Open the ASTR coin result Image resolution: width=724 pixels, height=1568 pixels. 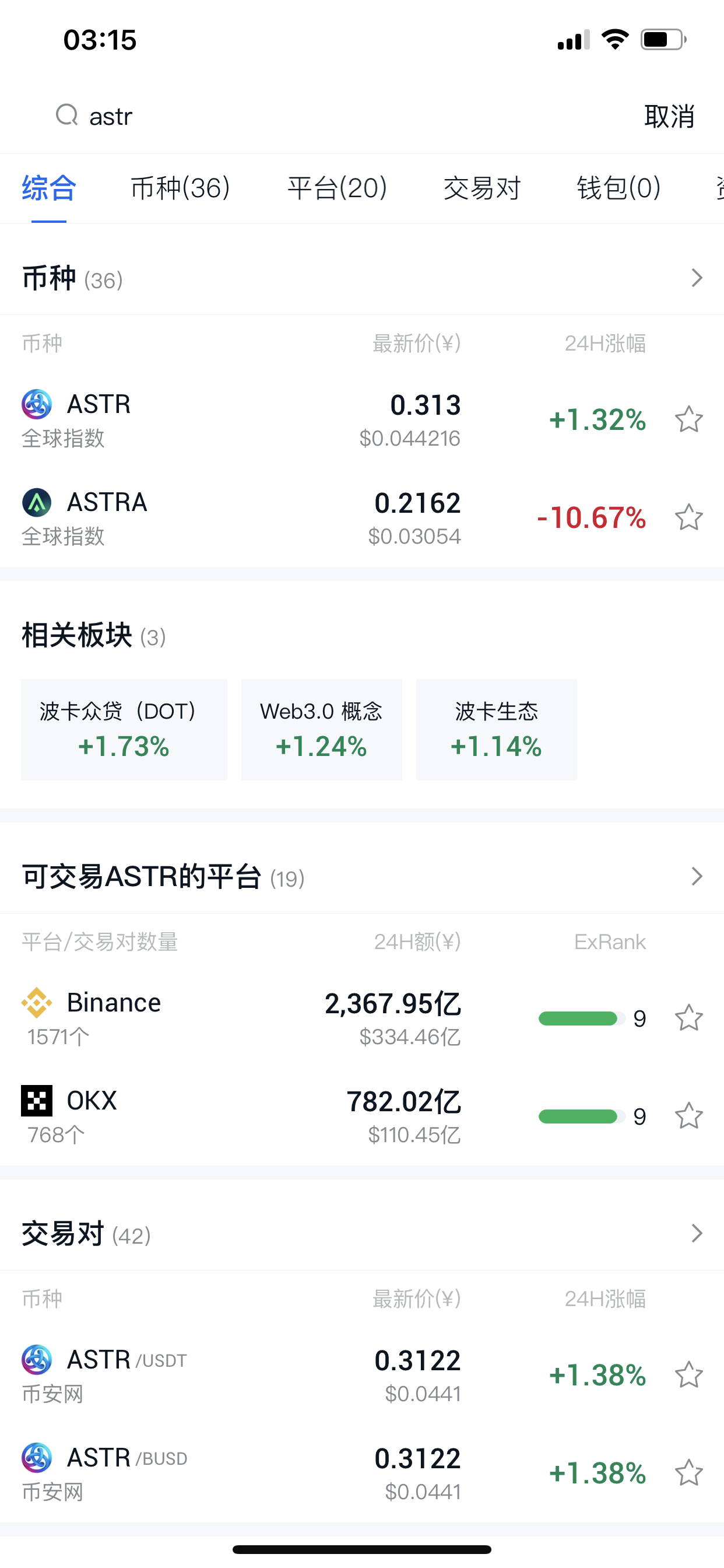243,420
